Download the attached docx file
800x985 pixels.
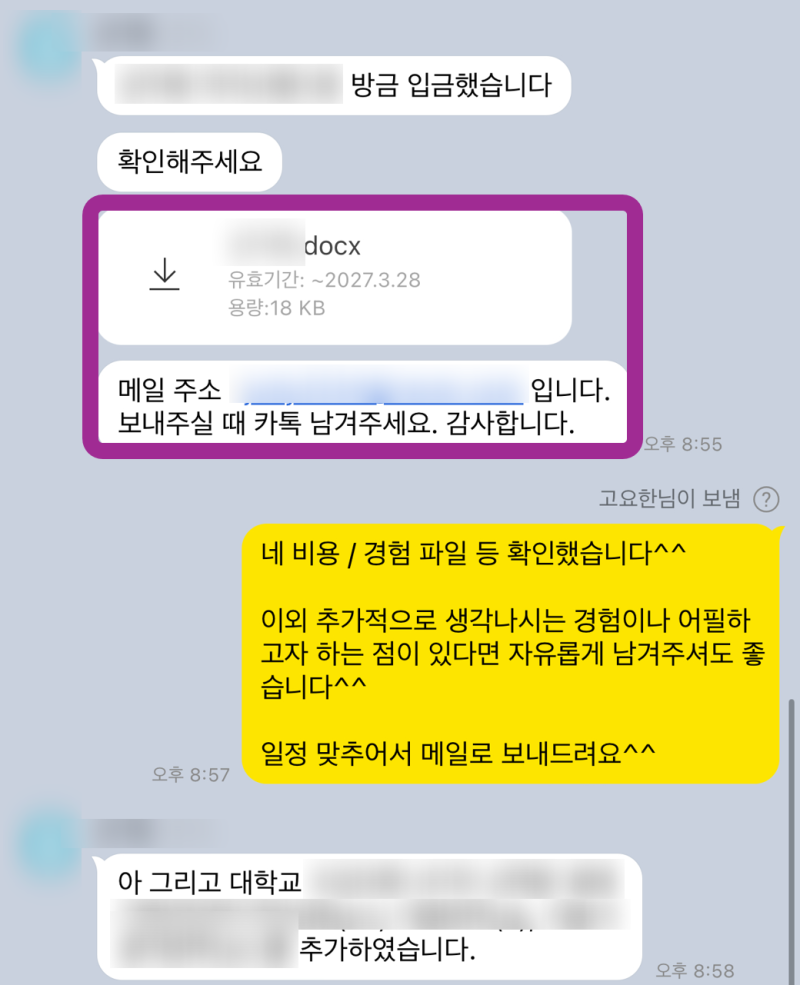coord(164,274)
